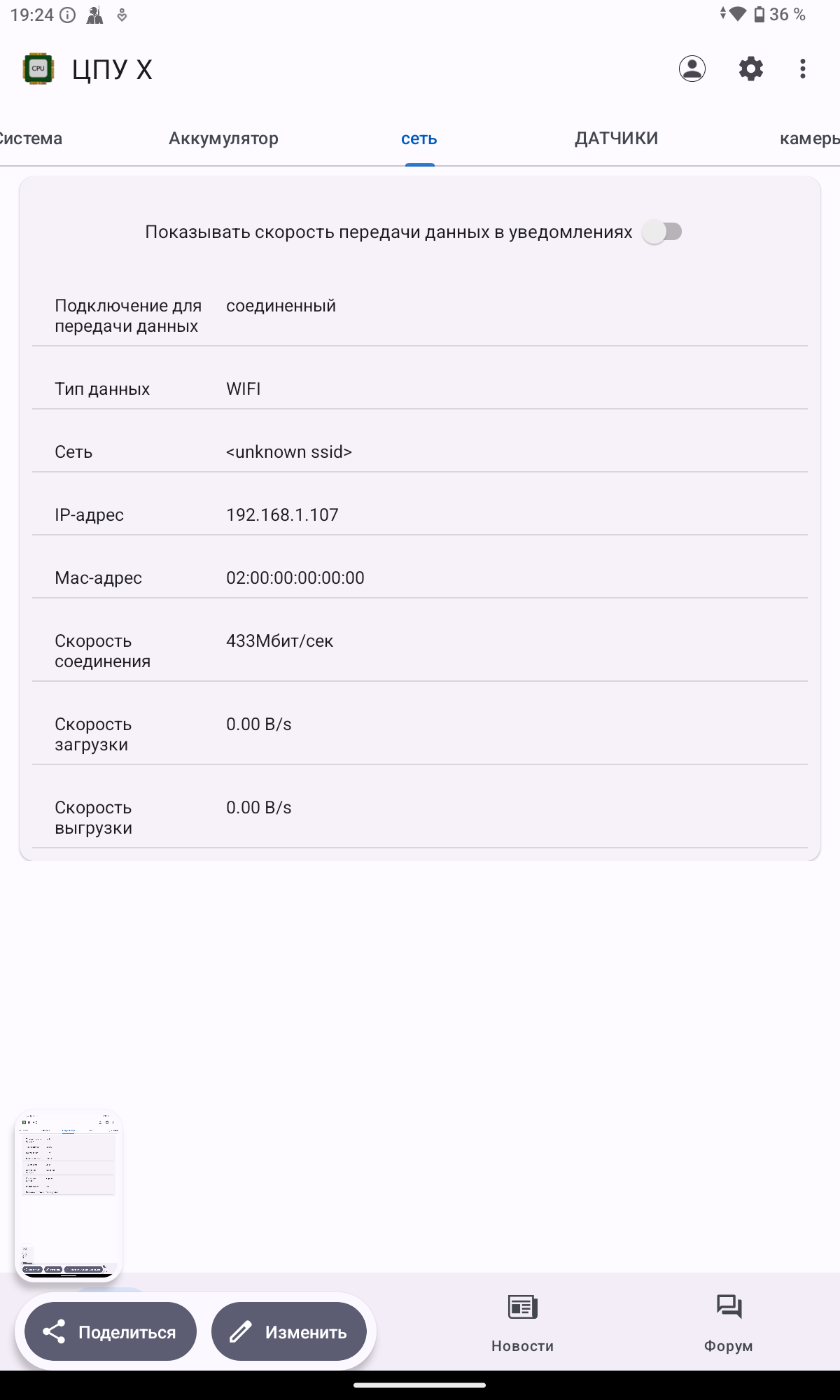
Task: Open the камеры tab
Action: (809, 139)
